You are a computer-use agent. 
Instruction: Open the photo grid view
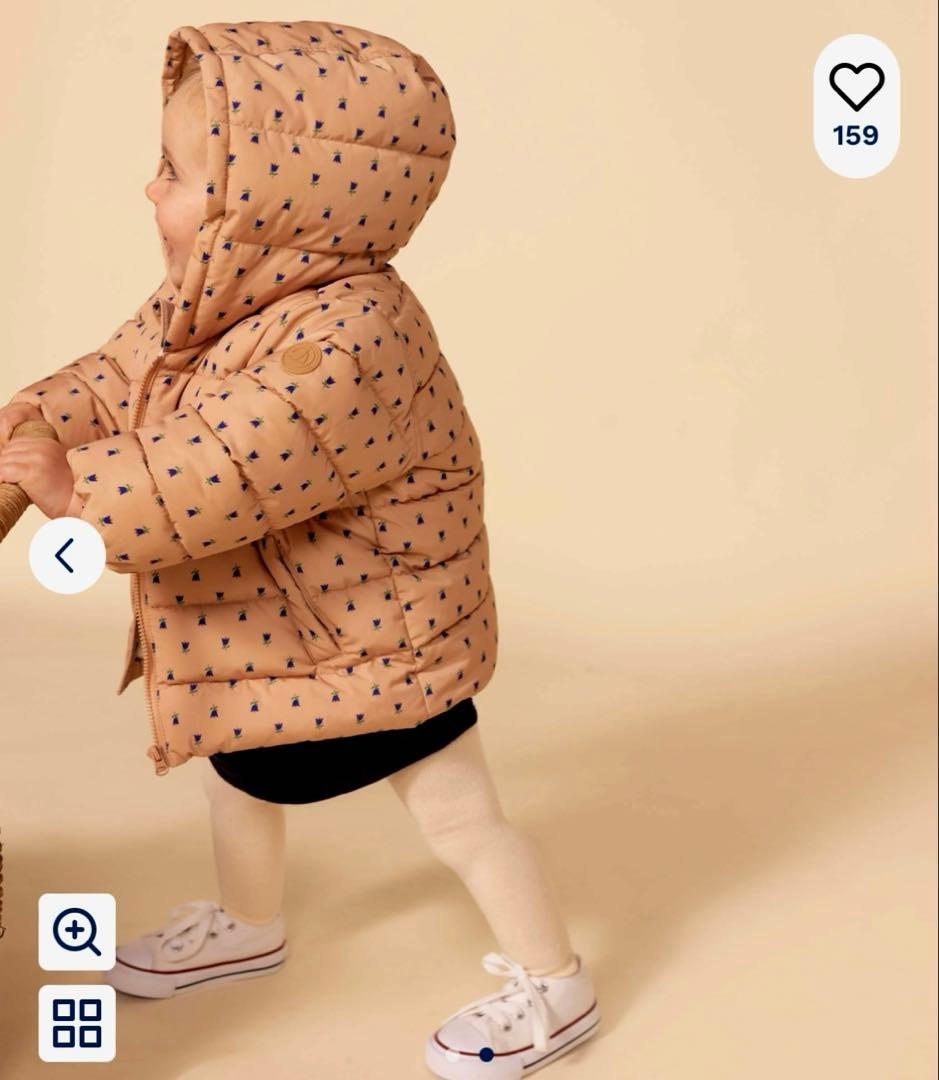(x=77, y=1022)
